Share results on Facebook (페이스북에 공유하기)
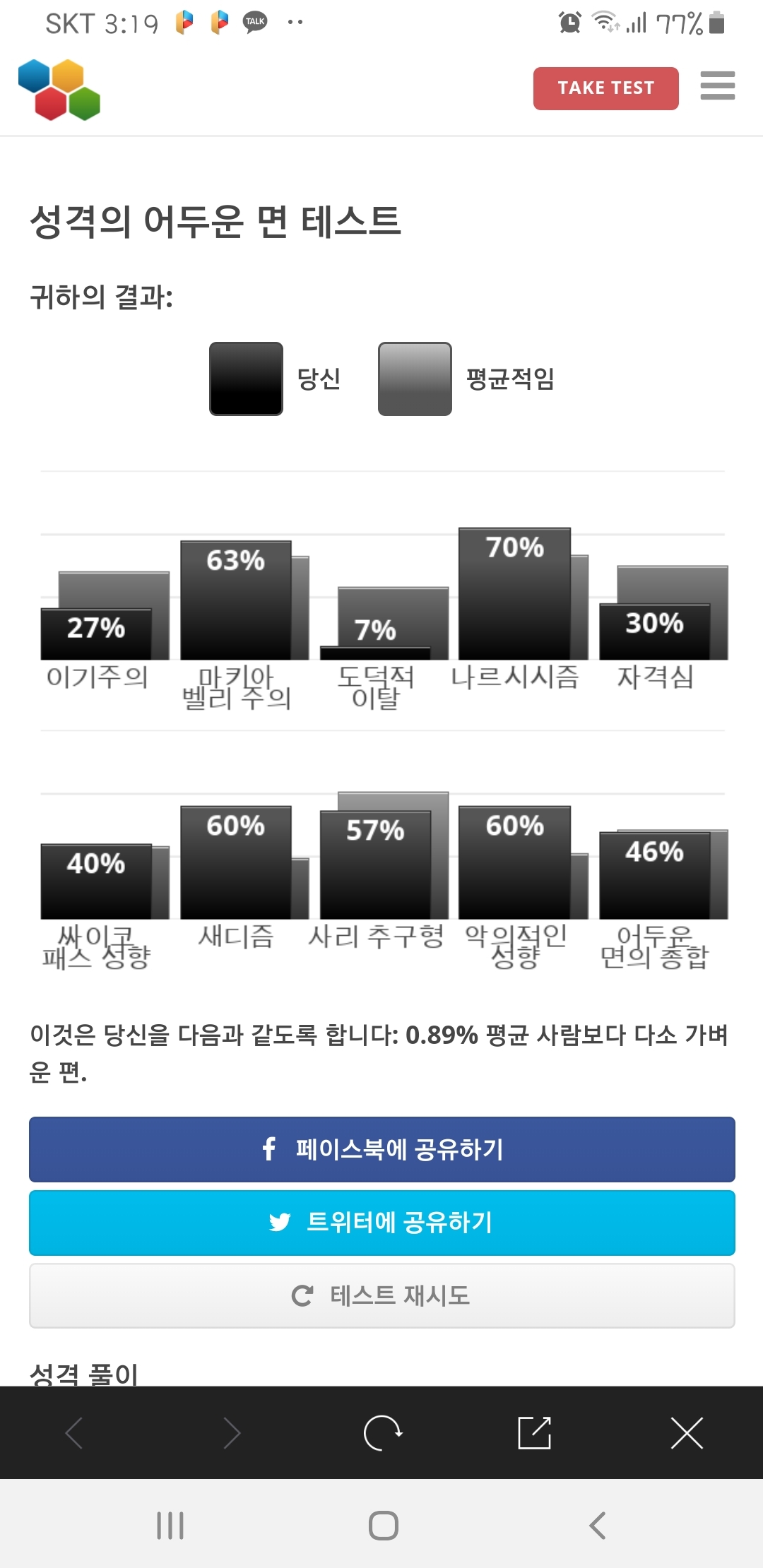763x1568 pixels. (x=382, y=1149)
